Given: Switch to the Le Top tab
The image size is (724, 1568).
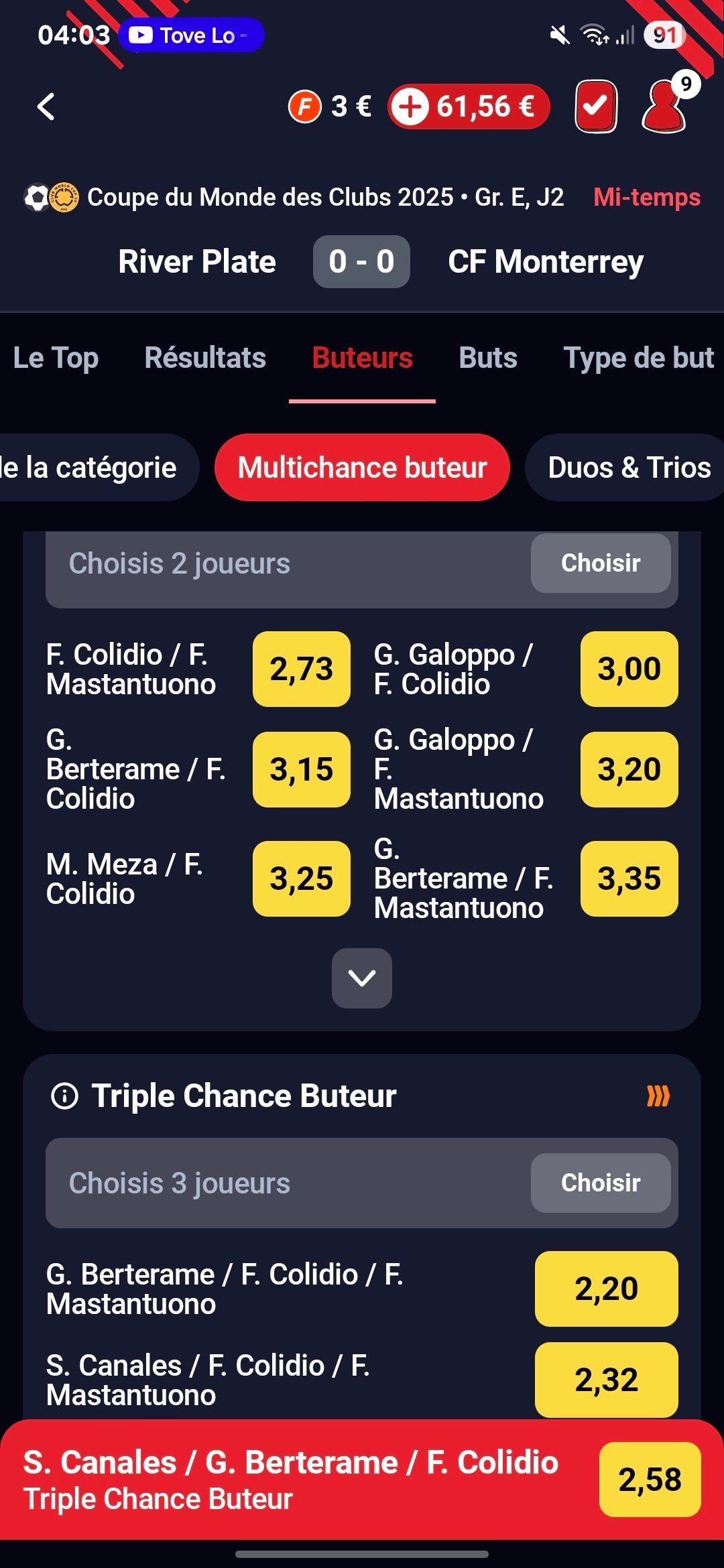Looking at the screenshot, I should point(56,358).
